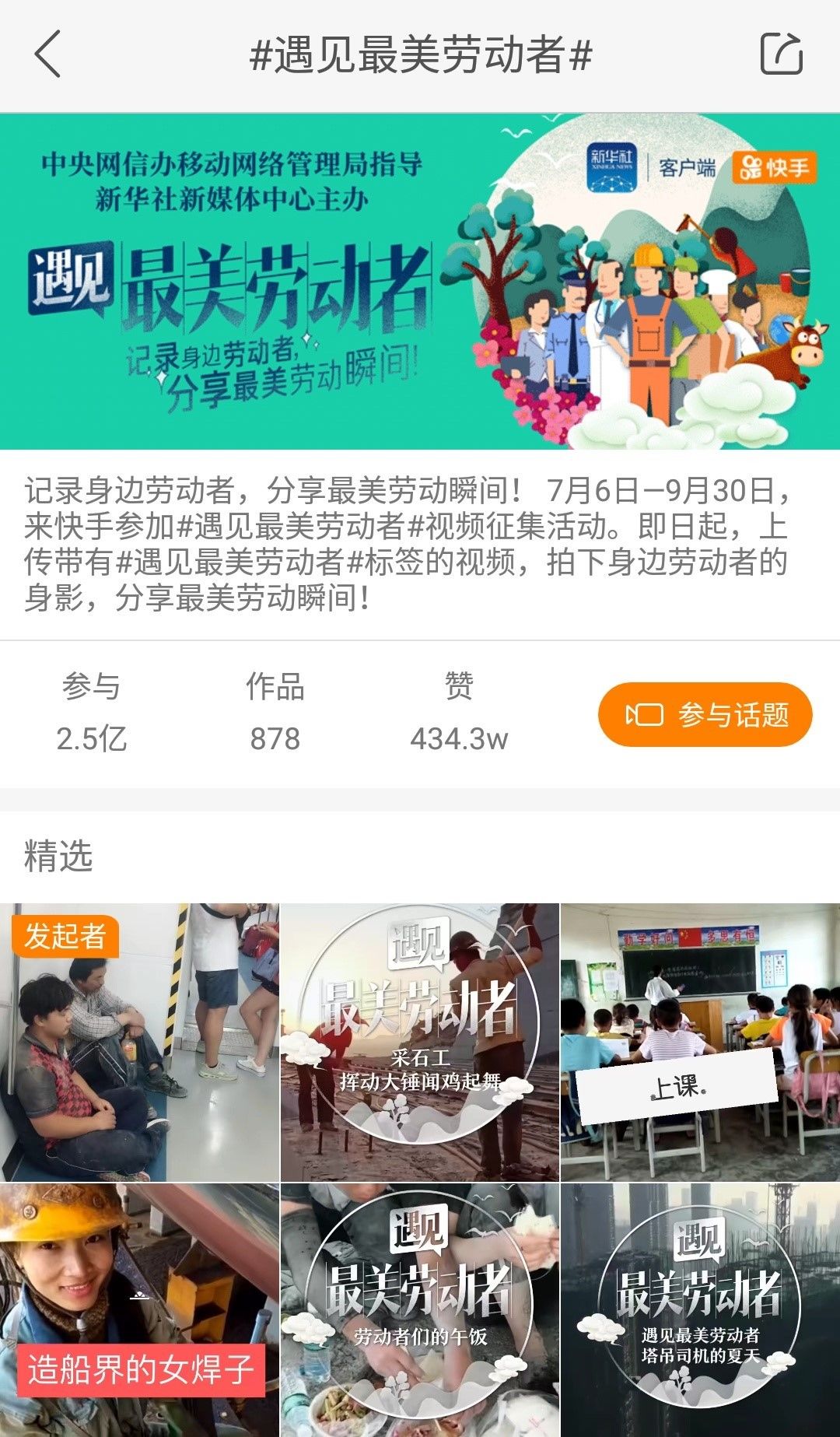Play the 造船界的女焊子 video
This screenshot has height=1437, width=840.
tap(139, 1310)
